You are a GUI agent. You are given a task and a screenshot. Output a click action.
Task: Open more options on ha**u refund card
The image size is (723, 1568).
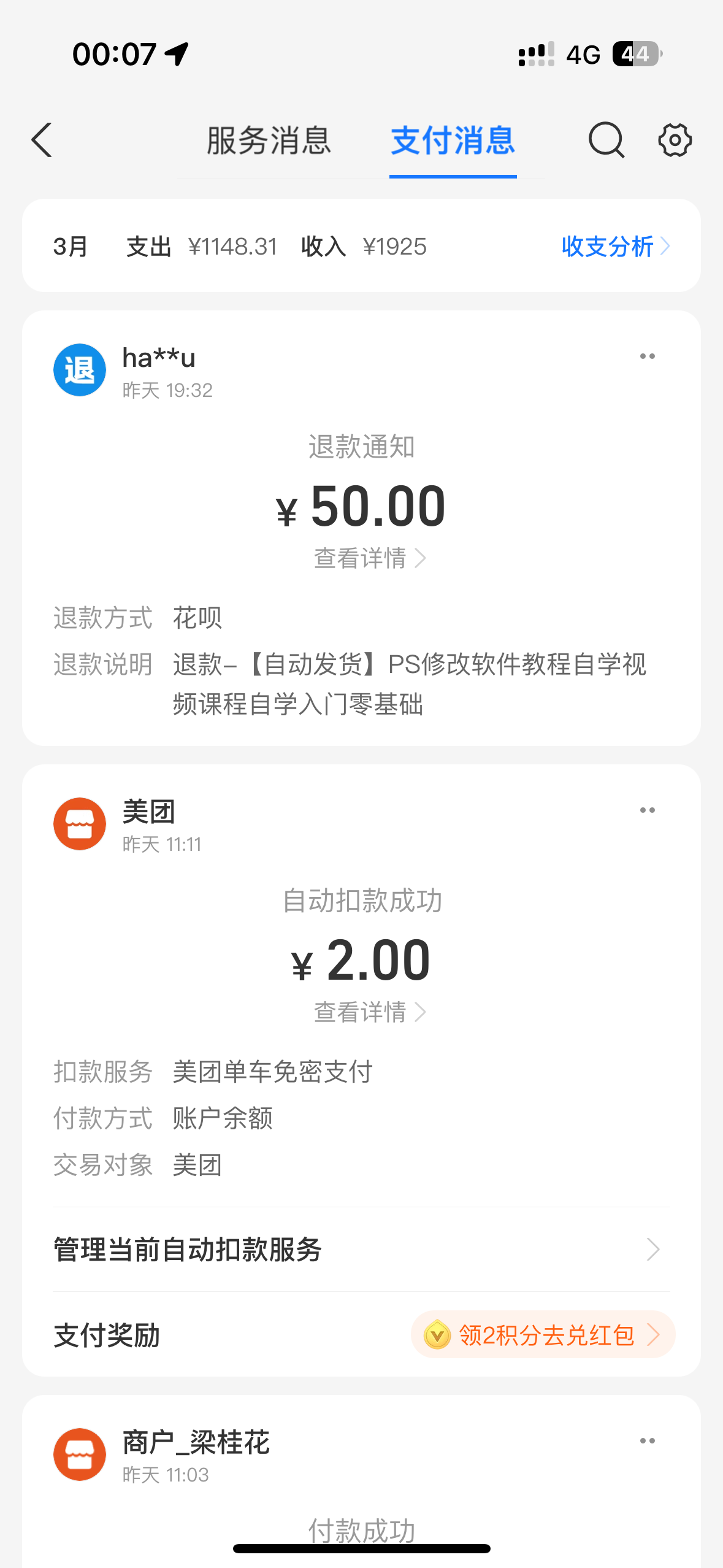(x=647, y=356)
